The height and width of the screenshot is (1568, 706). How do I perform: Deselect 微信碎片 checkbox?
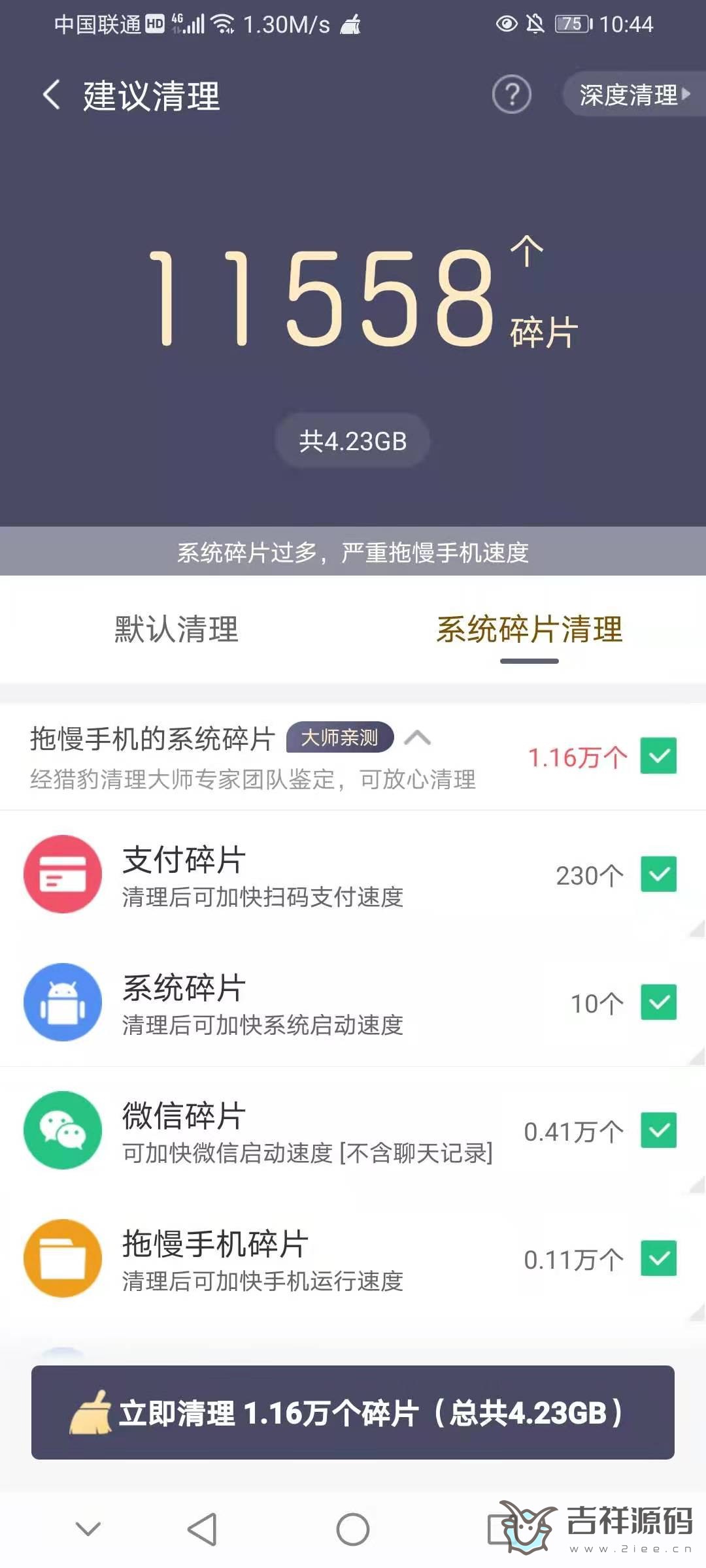point(658,1130)
